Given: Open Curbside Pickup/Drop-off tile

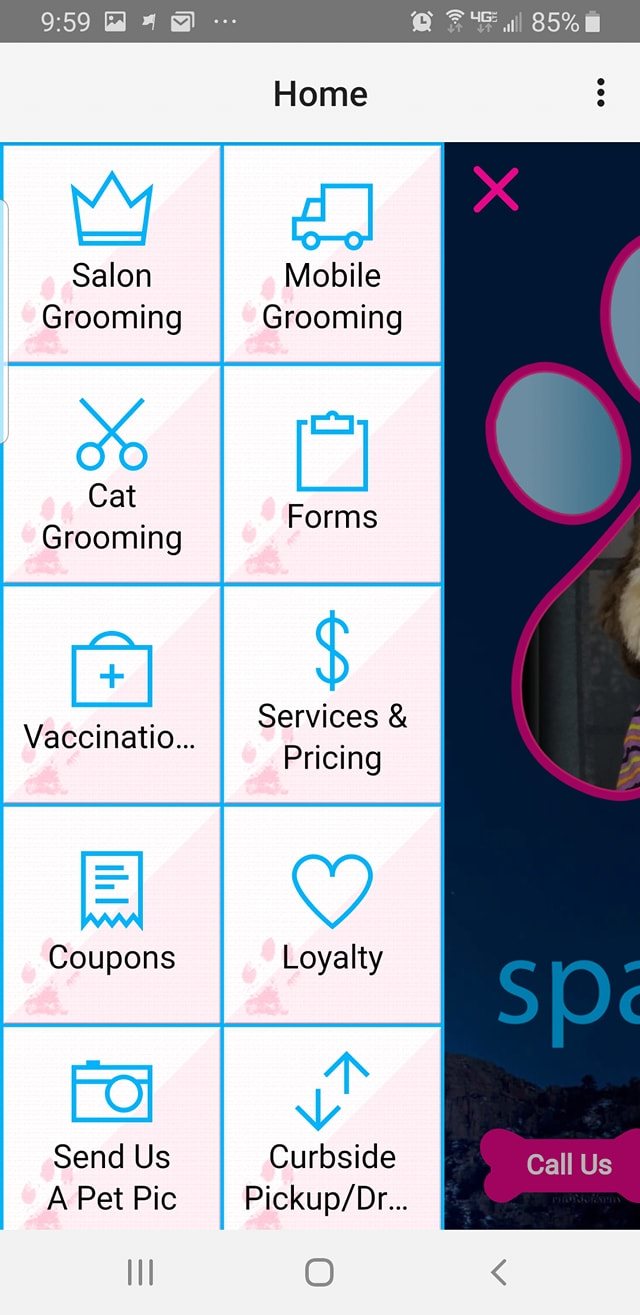Looking at the screenshot, I should tap(332, 1130).
